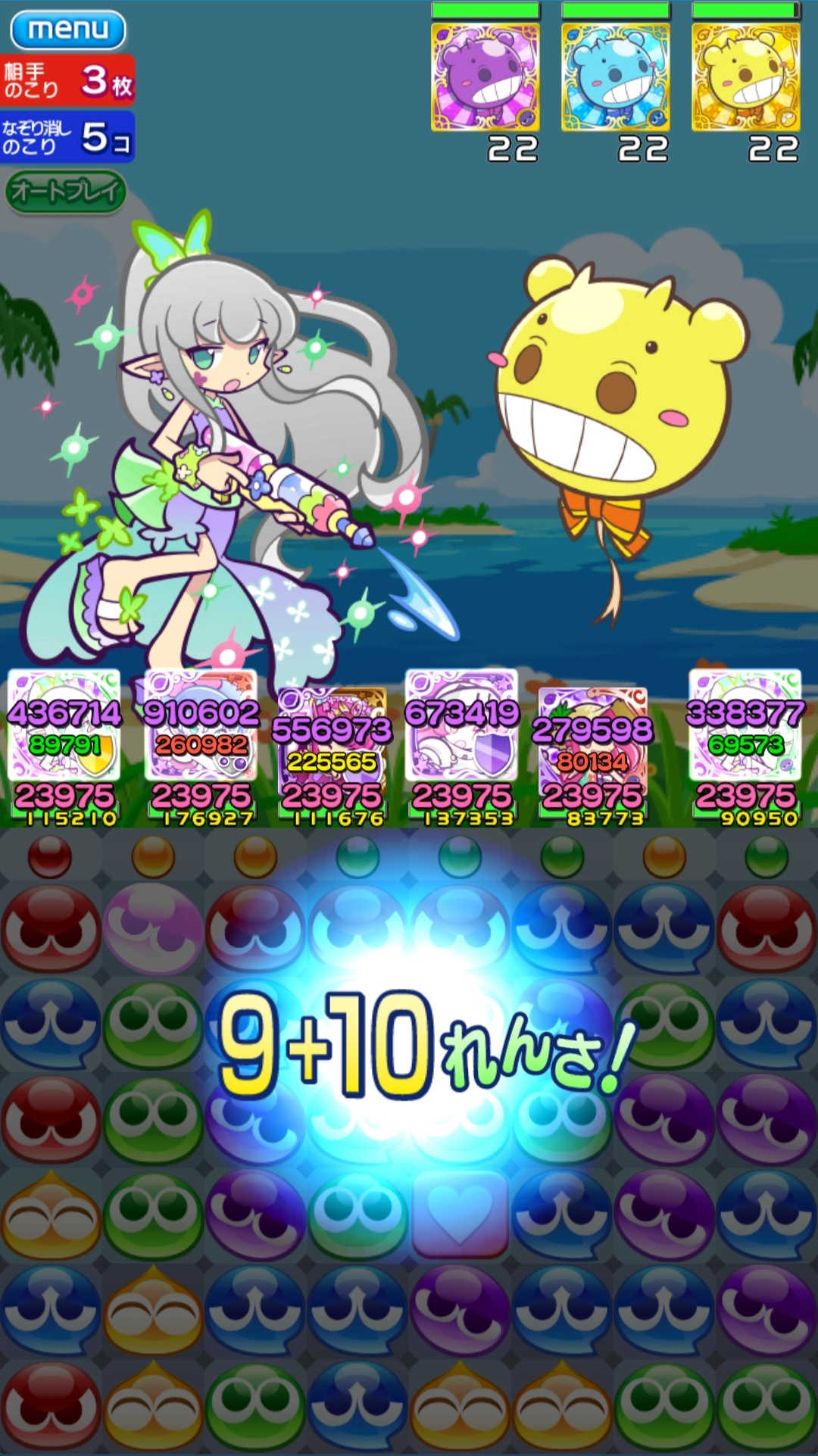Tap character card showing 673419
The image size is (818, 1456).
tap(461, 727)
